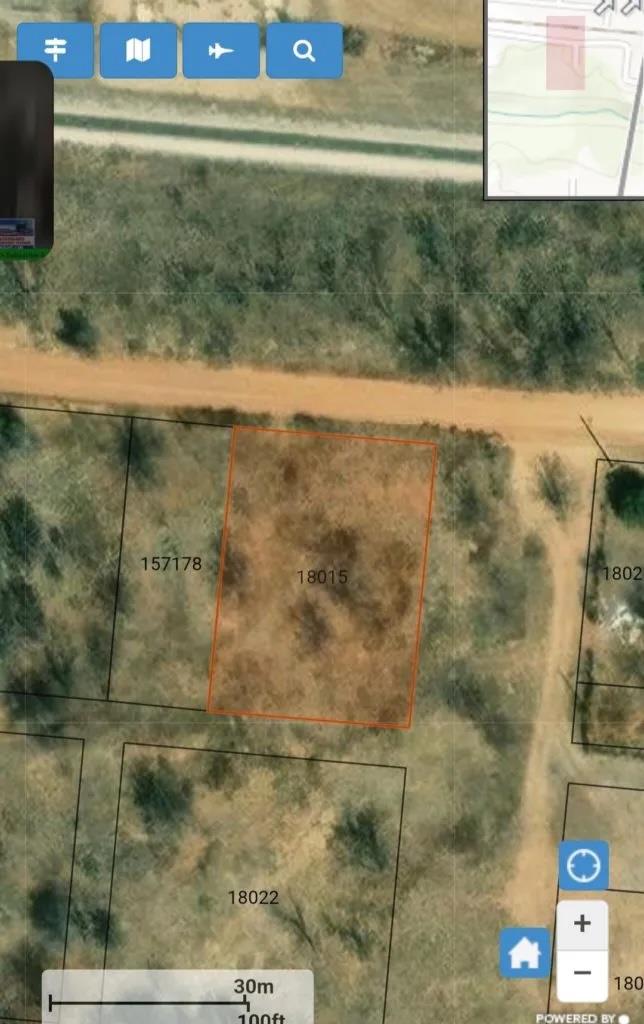644x1024 pixels.
Task: Open the floating picture-in-picture window
Action: point(25,160)
